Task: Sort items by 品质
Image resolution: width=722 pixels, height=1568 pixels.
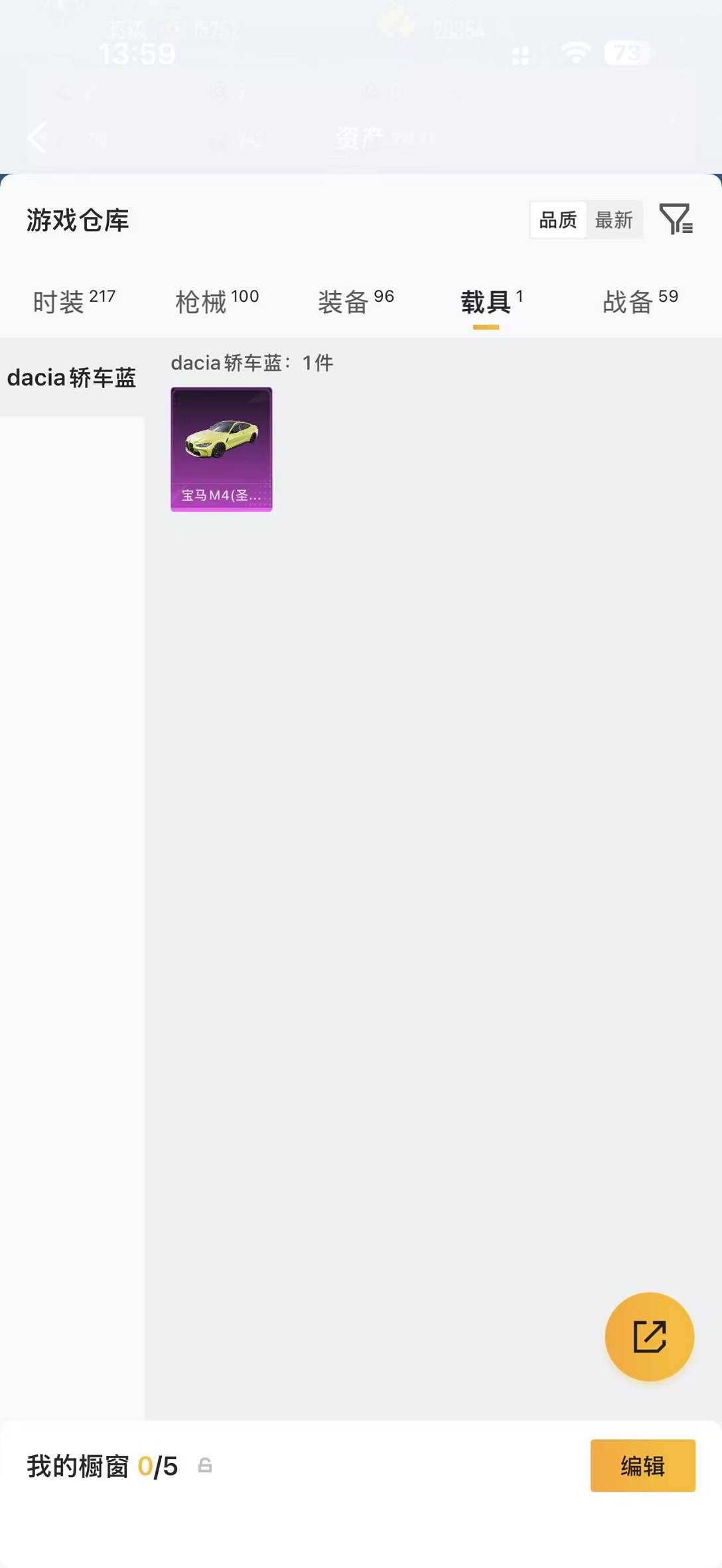Action: [558, 220]
